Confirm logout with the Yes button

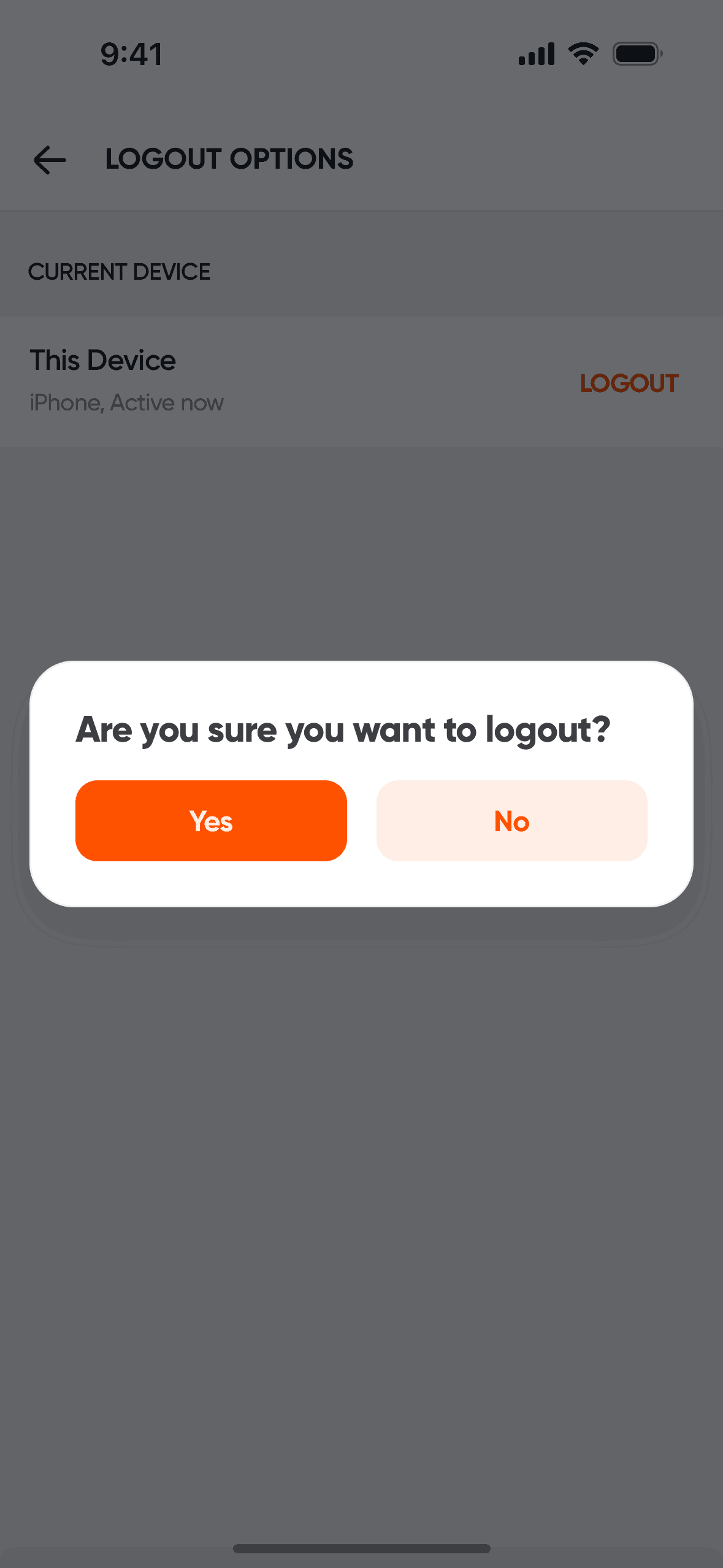pyautogui.click(x=211, y=820)
